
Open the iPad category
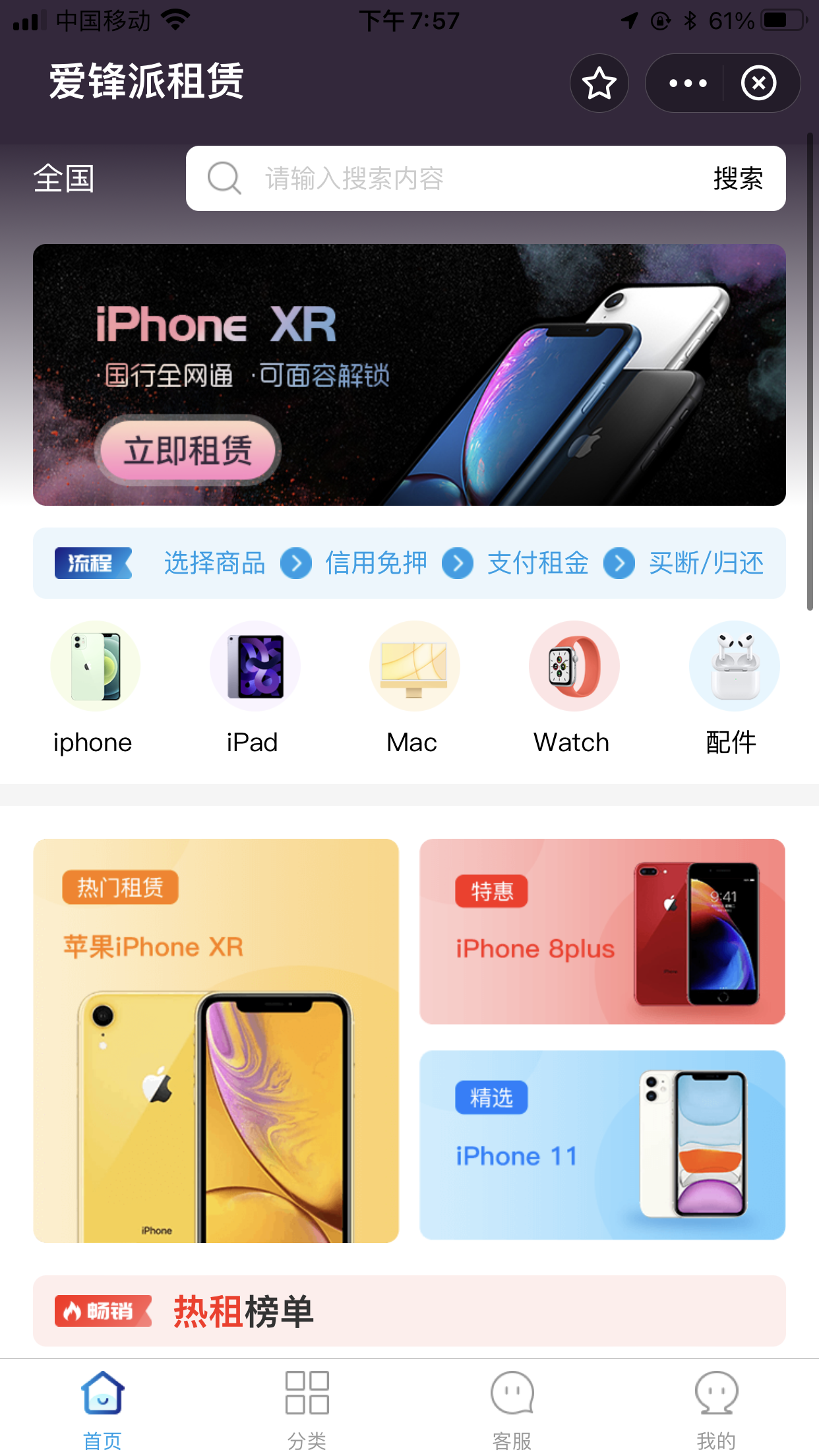click(x=254, y=686)
